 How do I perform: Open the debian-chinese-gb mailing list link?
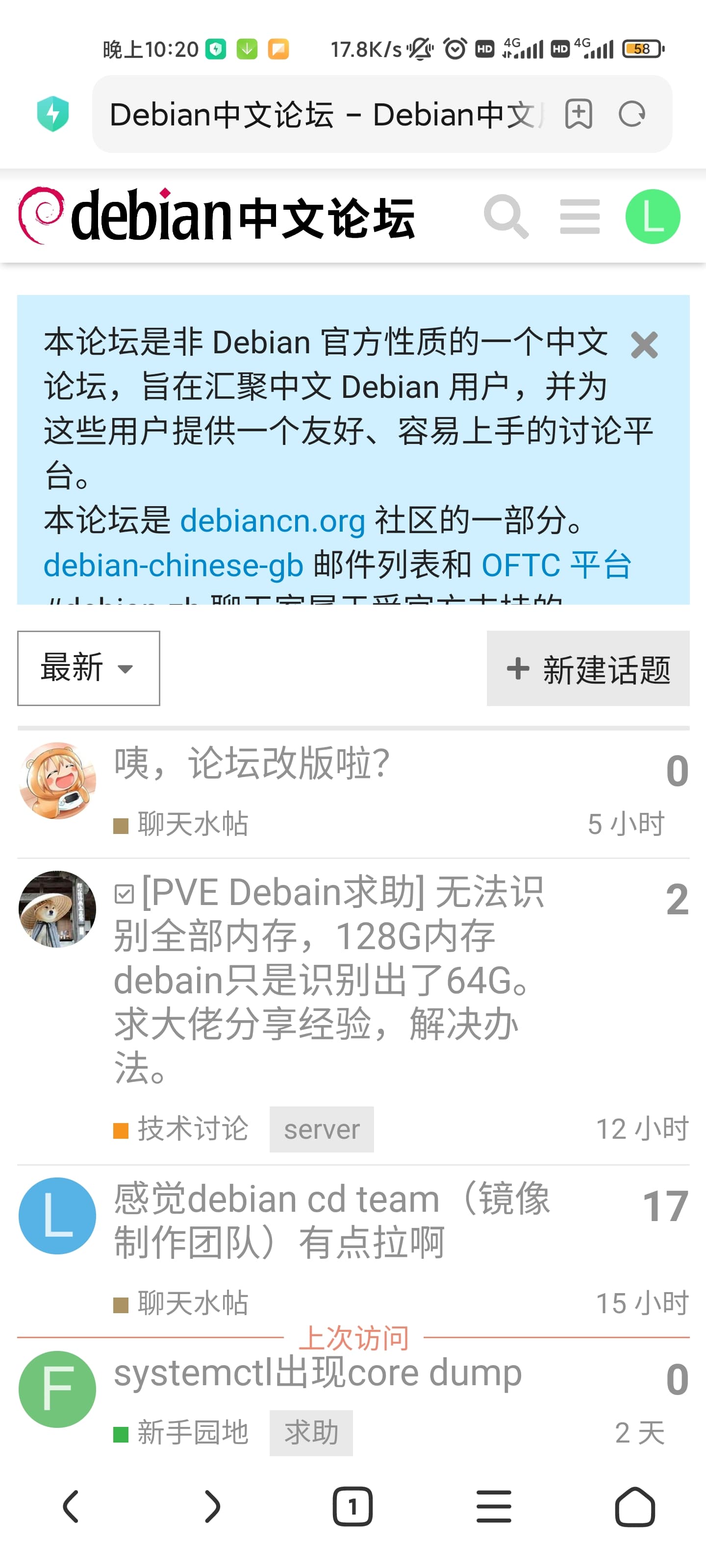174,565
